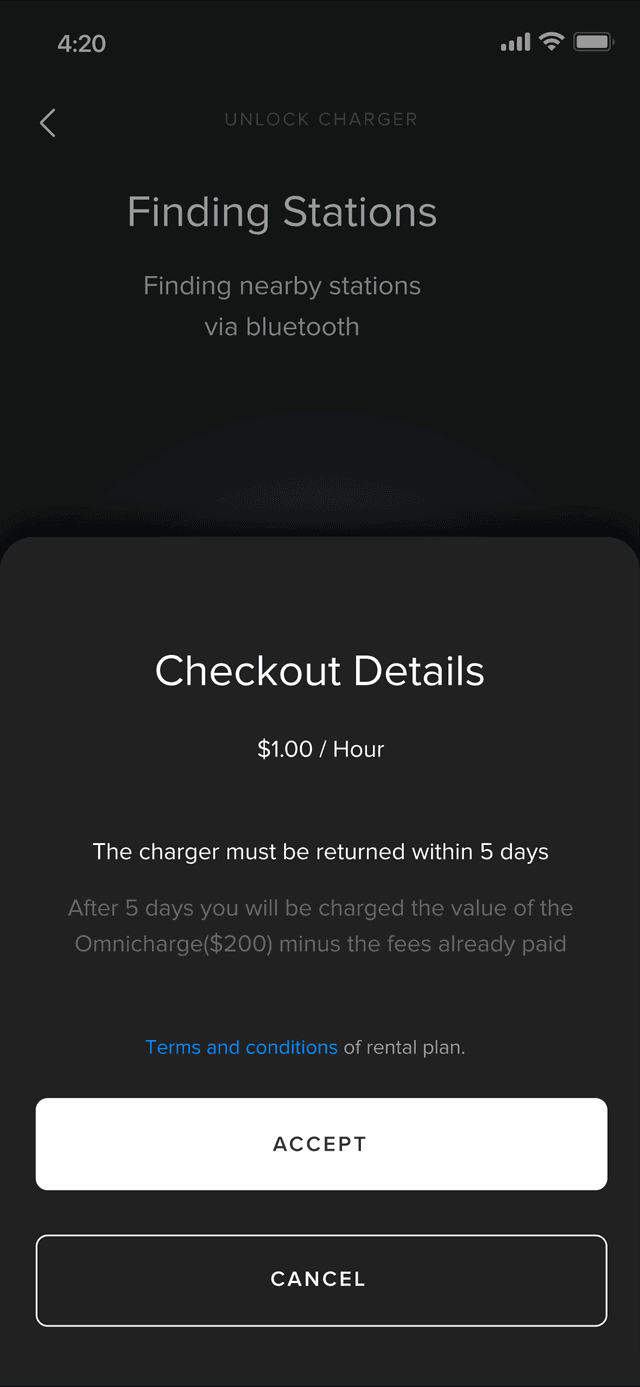
Task: Tap the back arrow icon
Action: pos(47,123)
